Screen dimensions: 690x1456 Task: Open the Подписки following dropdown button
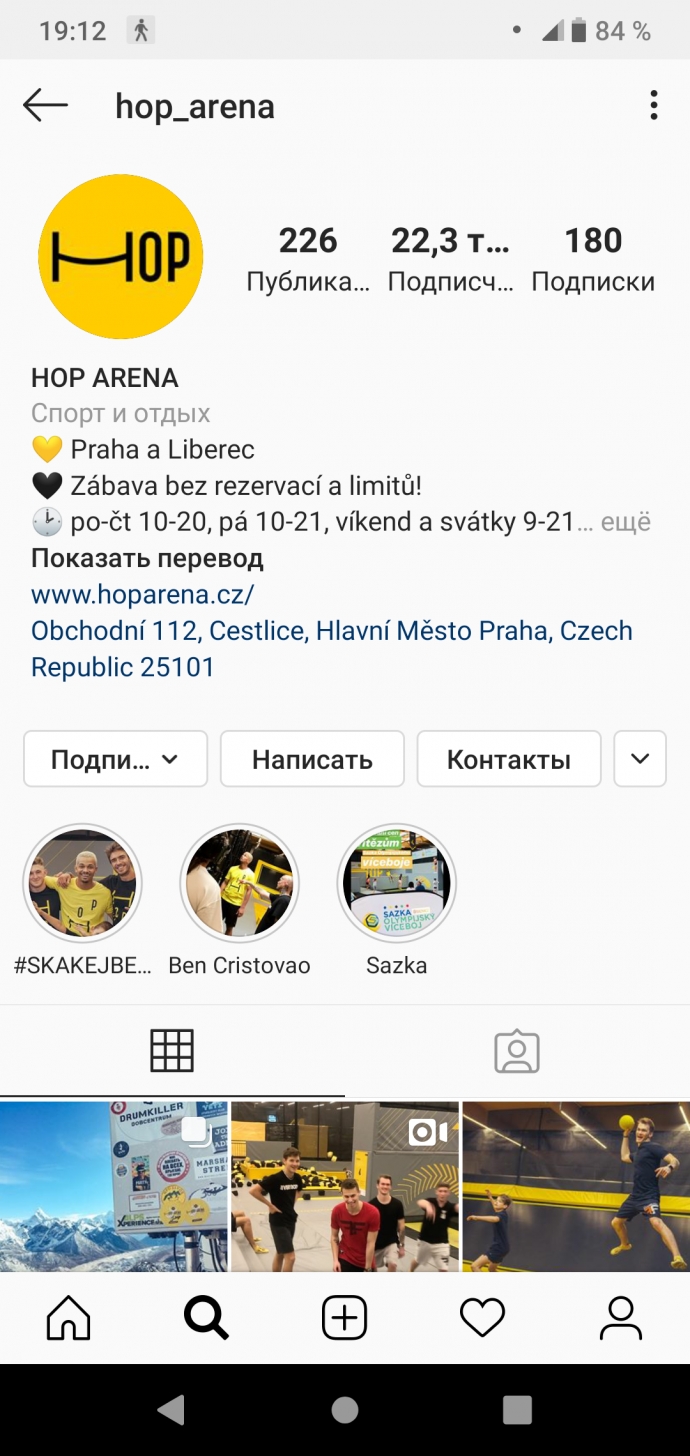[x=115, y=759]
